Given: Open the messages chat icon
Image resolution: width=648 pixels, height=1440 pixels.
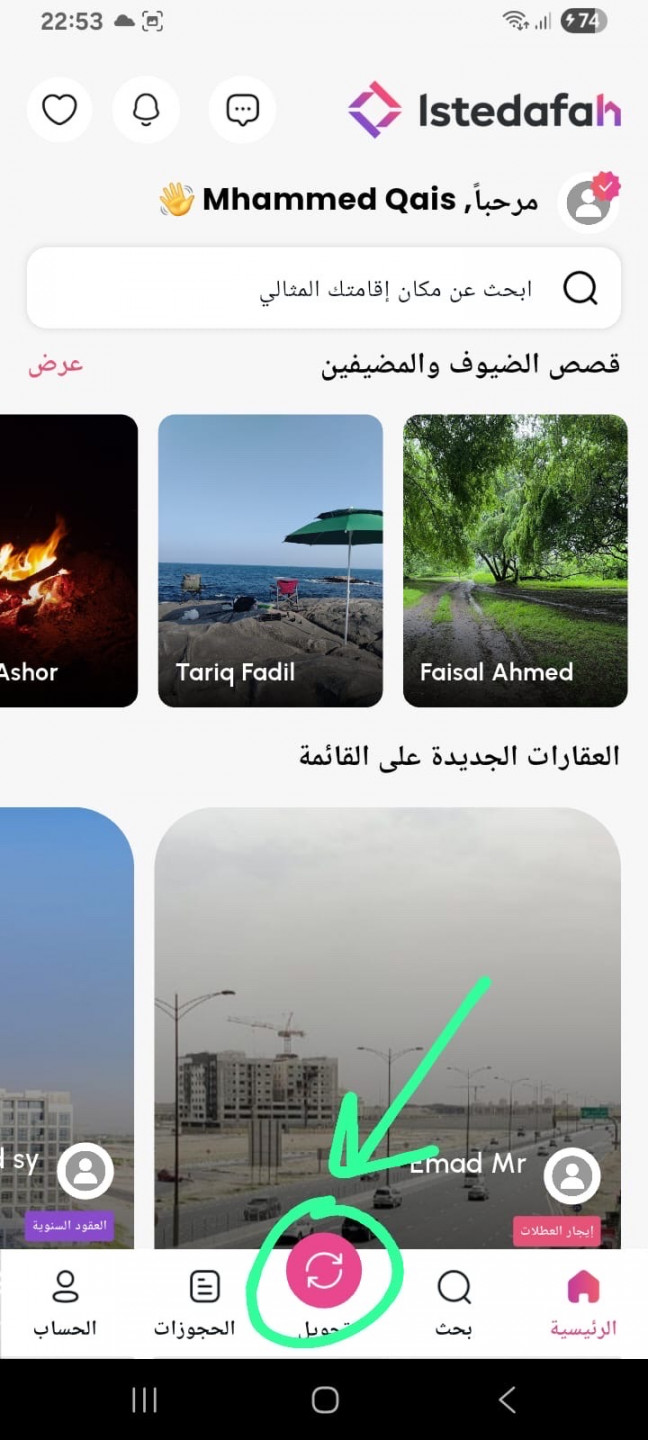Looking at the screenshot, I should point(242,110).
